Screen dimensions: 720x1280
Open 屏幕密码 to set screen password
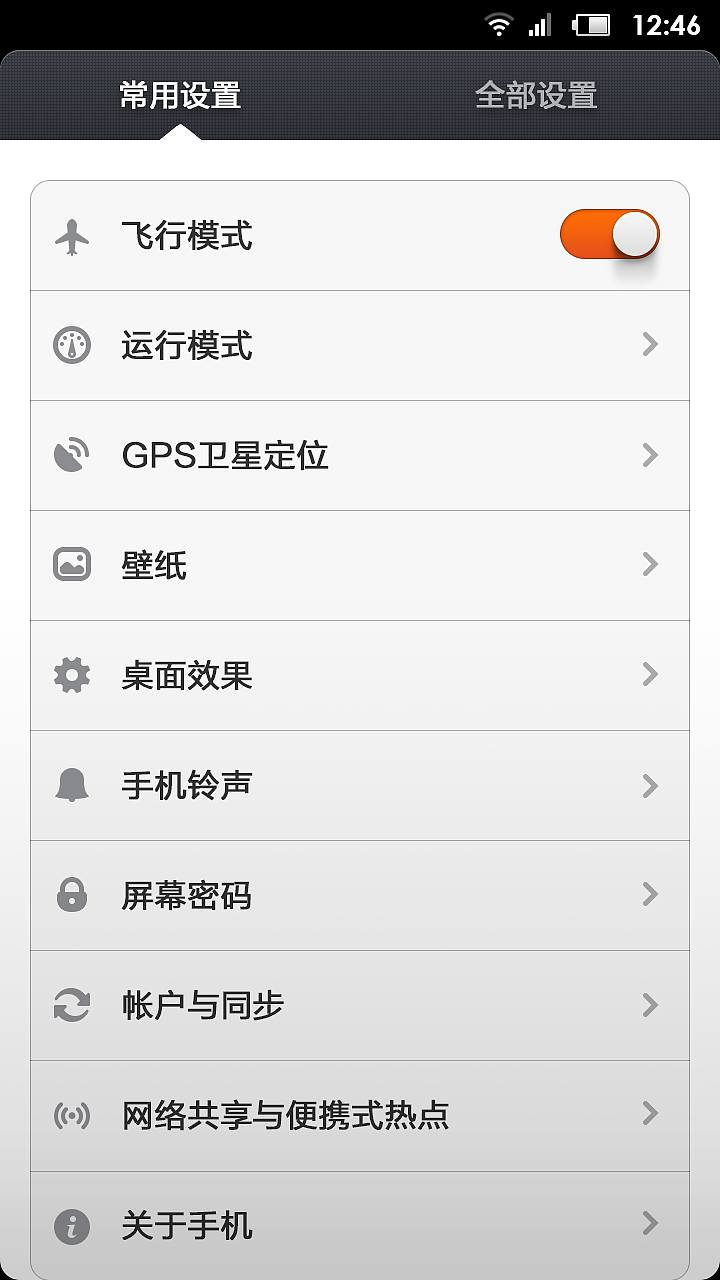(x=360, y=895)
